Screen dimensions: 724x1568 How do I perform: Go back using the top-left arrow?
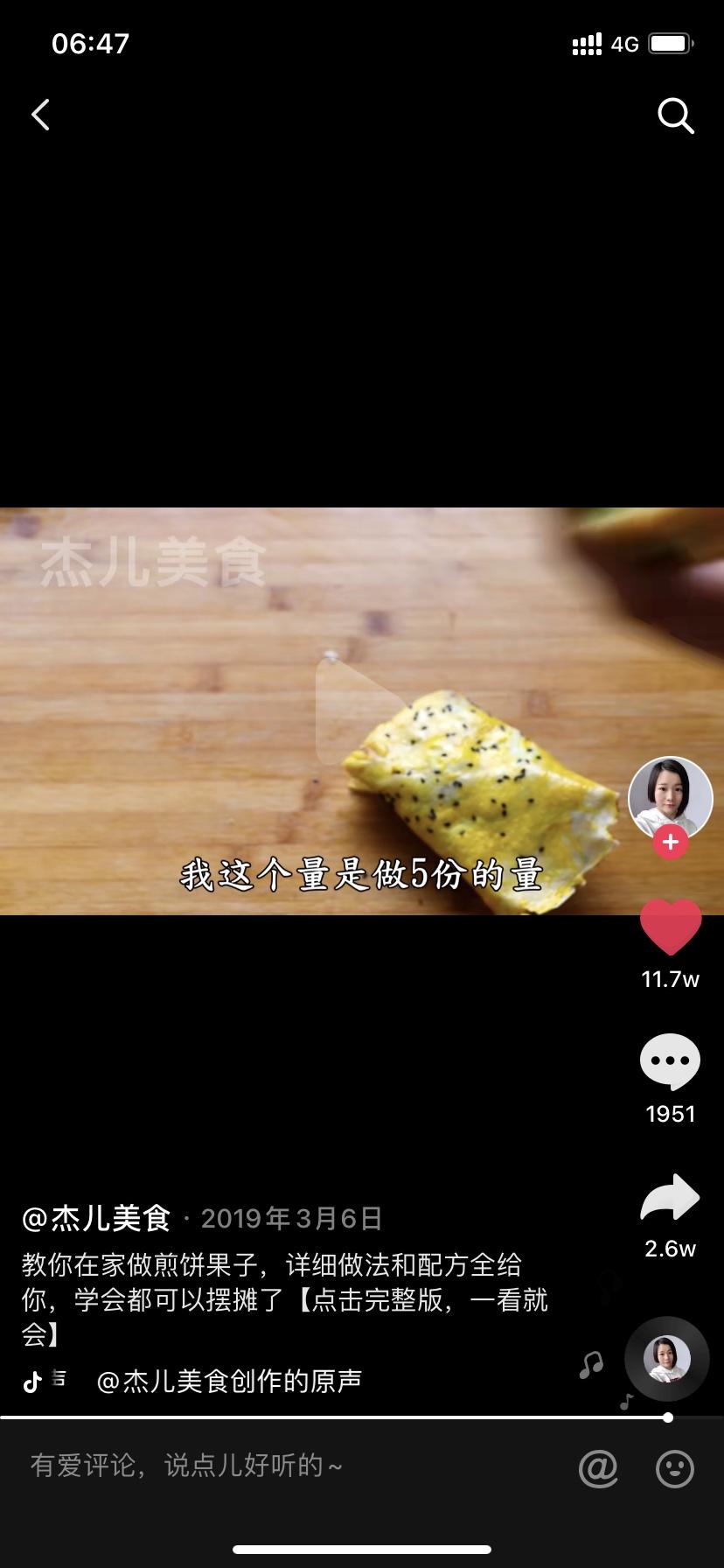pos(41,115)
